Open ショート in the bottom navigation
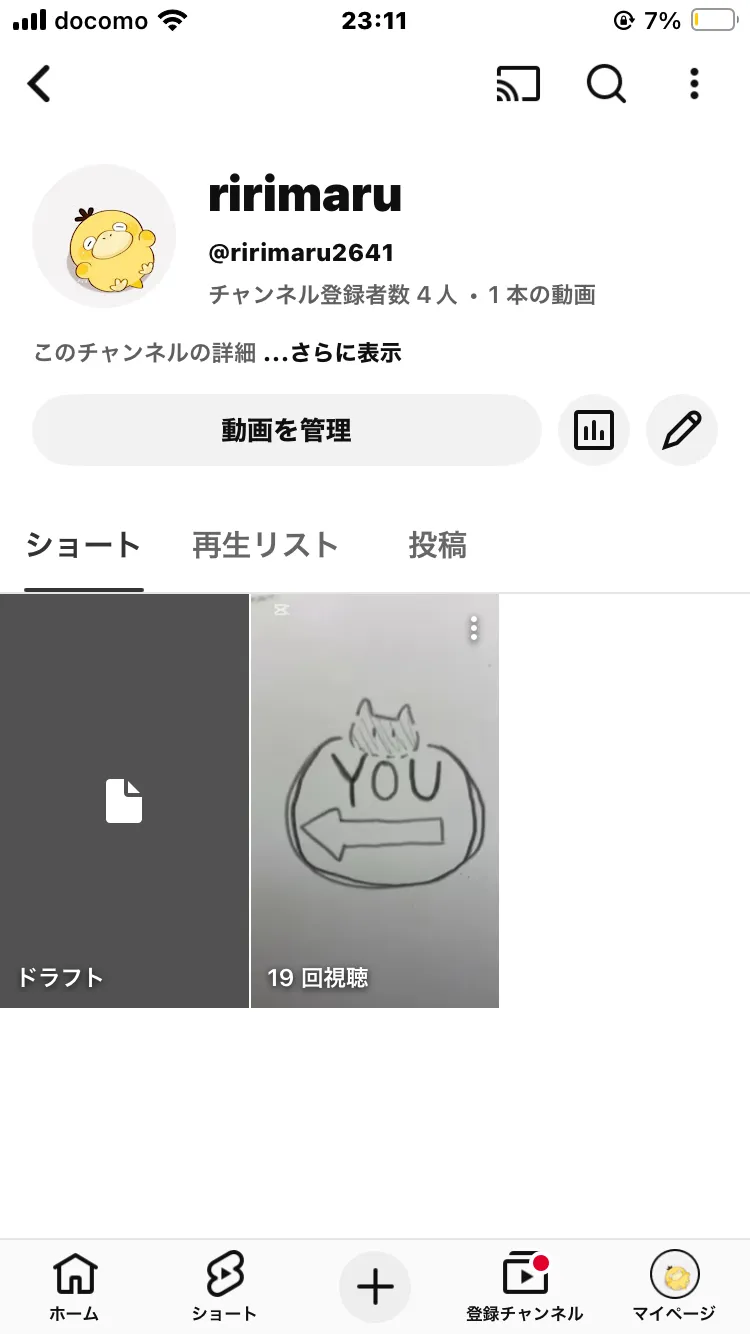This screenshot has width=750, height=1334. (225, 1286)
